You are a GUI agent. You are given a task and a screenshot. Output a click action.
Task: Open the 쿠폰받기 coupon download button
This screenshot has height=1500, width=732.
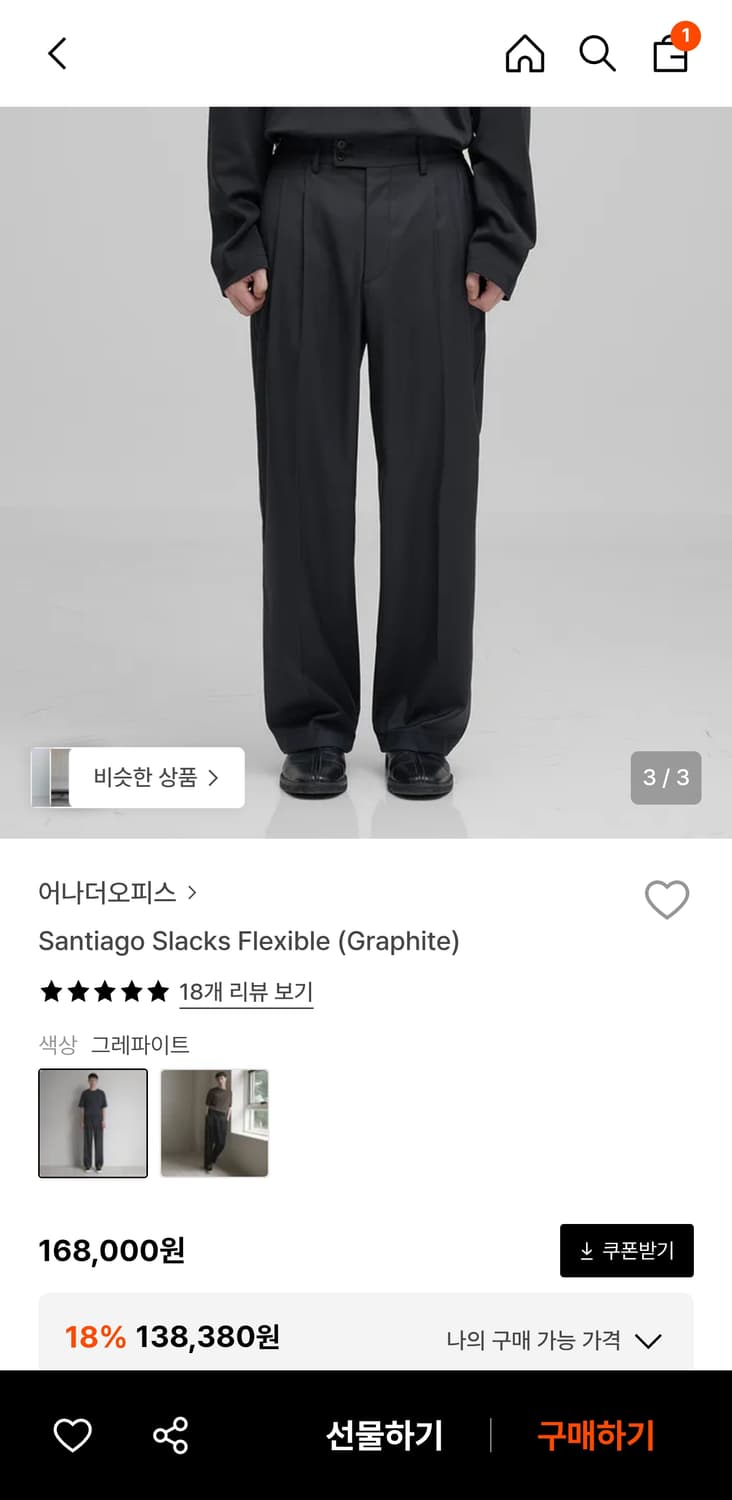click(626, 1250)
